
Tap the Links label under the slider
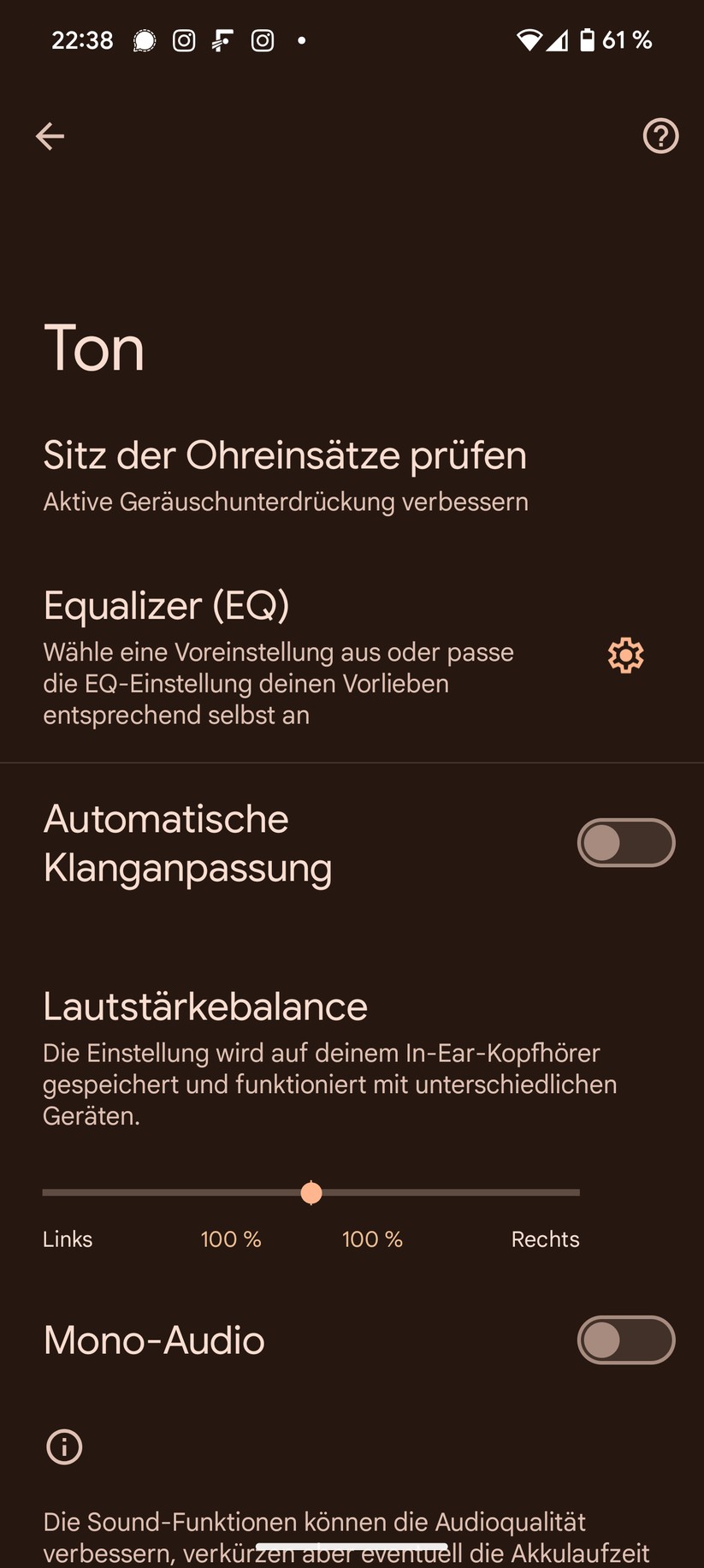click(68, 1238)
